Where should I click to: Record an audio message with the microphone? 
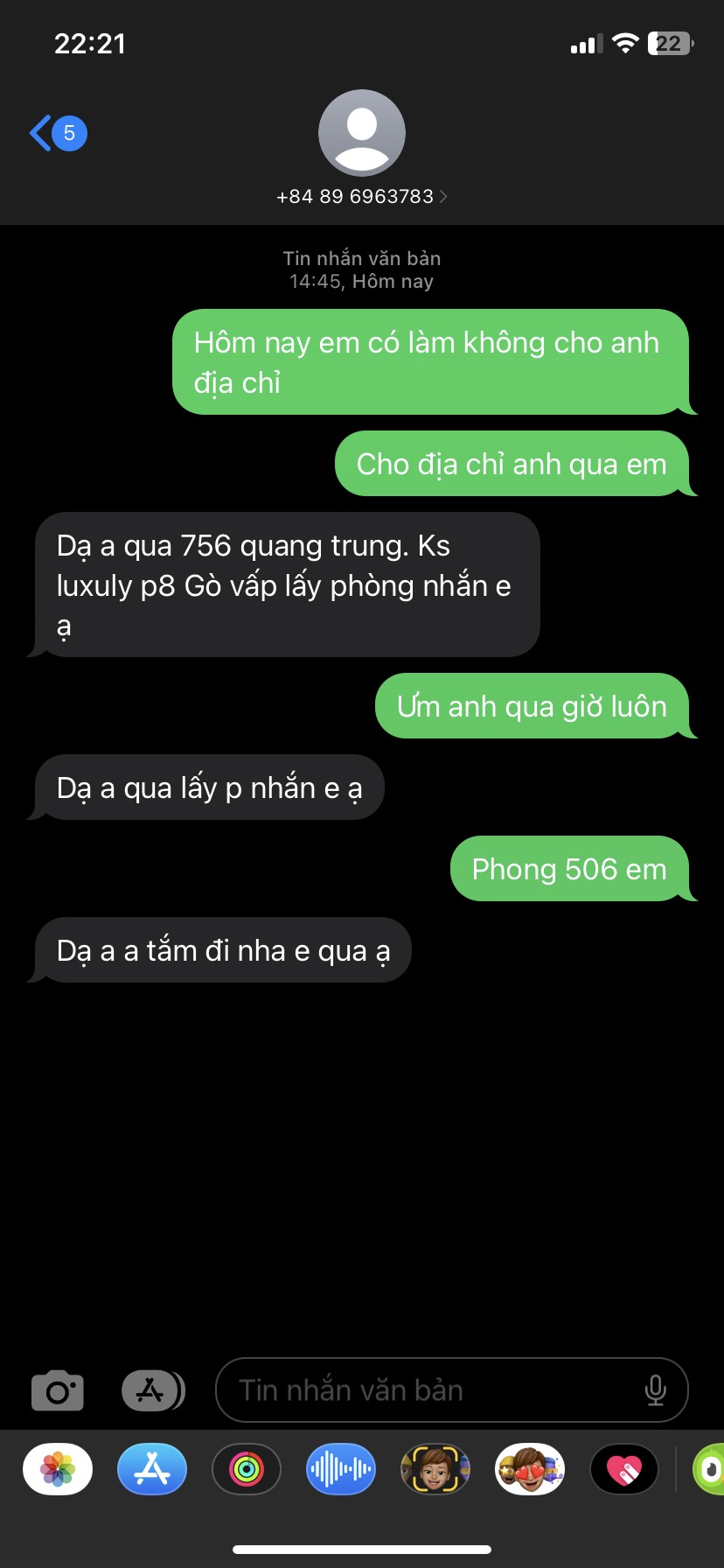point(655,1390)
